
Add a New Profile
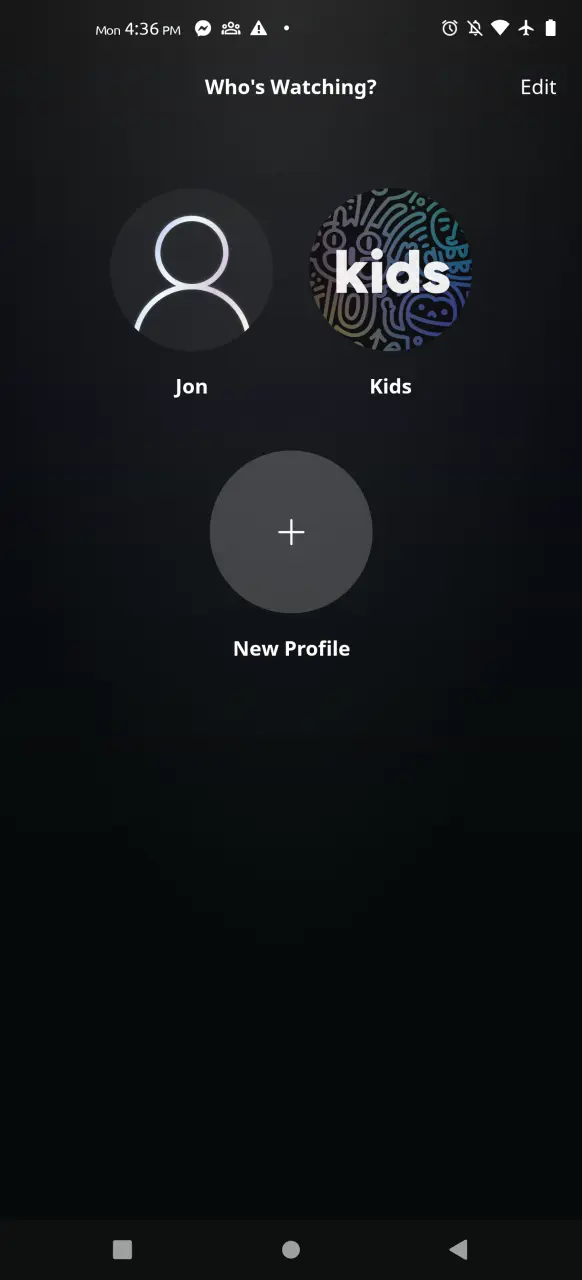tap(291, 532)
